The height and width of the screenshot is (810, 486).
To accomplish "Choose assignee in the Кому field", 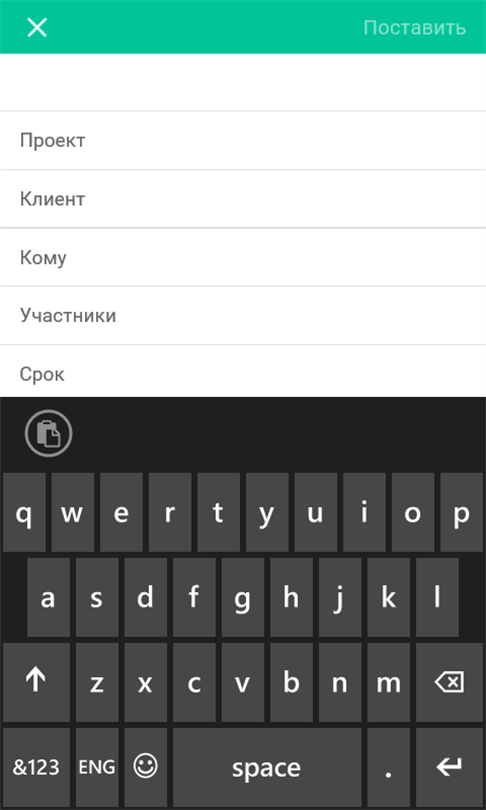I will [243, 257].
